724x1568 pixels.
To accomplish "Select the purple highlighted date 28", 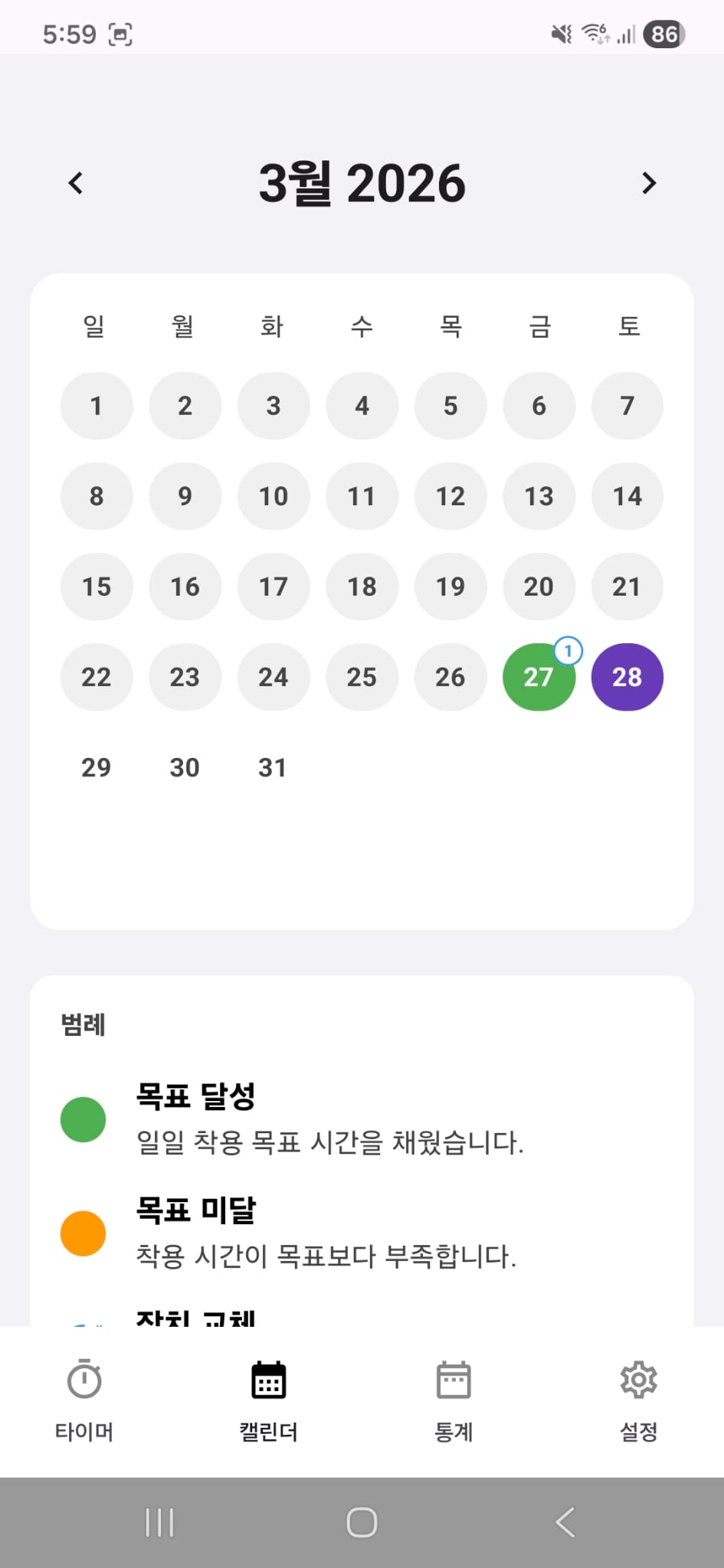I will [627, 677].
